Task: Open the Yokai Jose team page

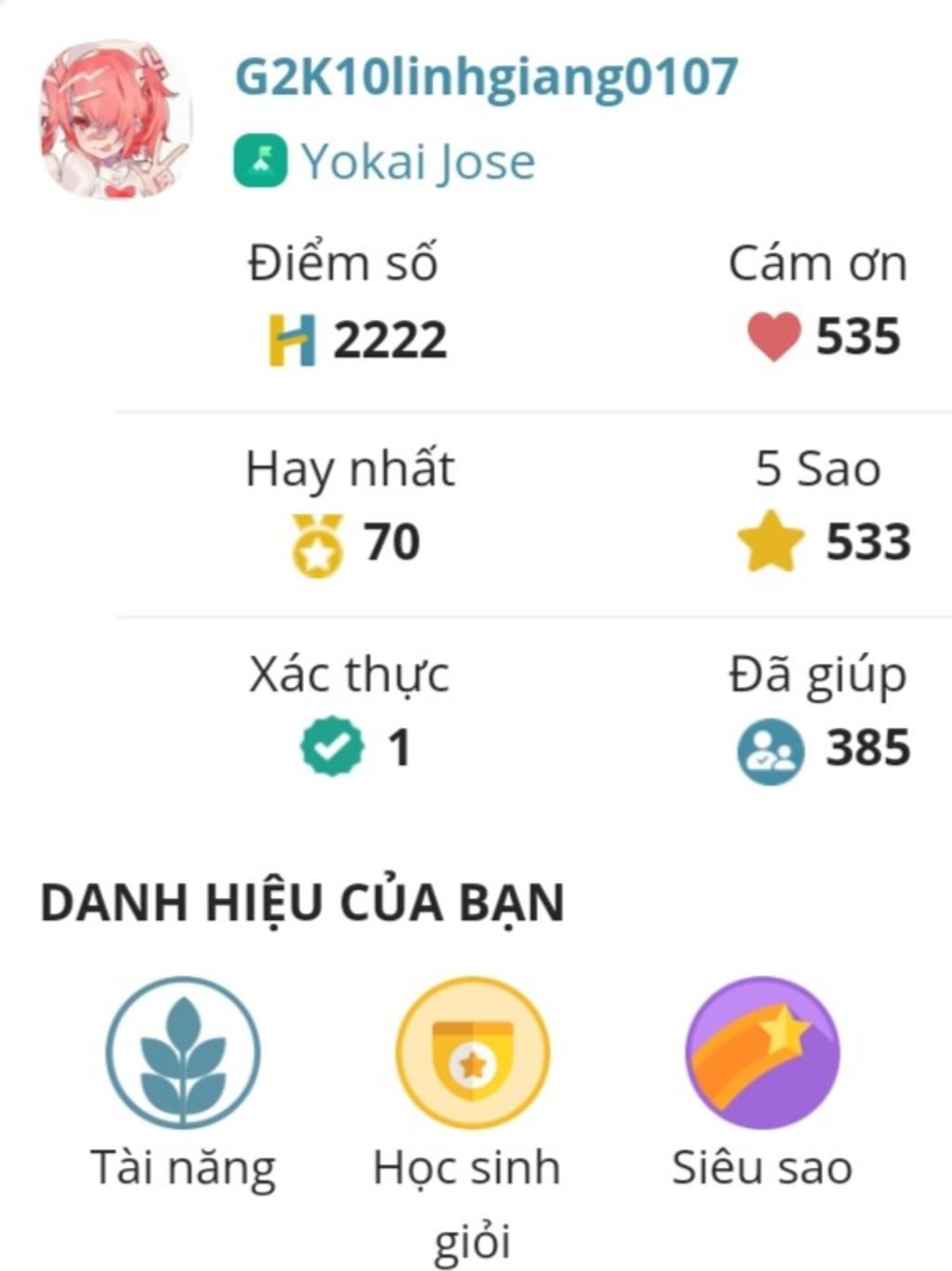Action: click(x=417, y=162)
